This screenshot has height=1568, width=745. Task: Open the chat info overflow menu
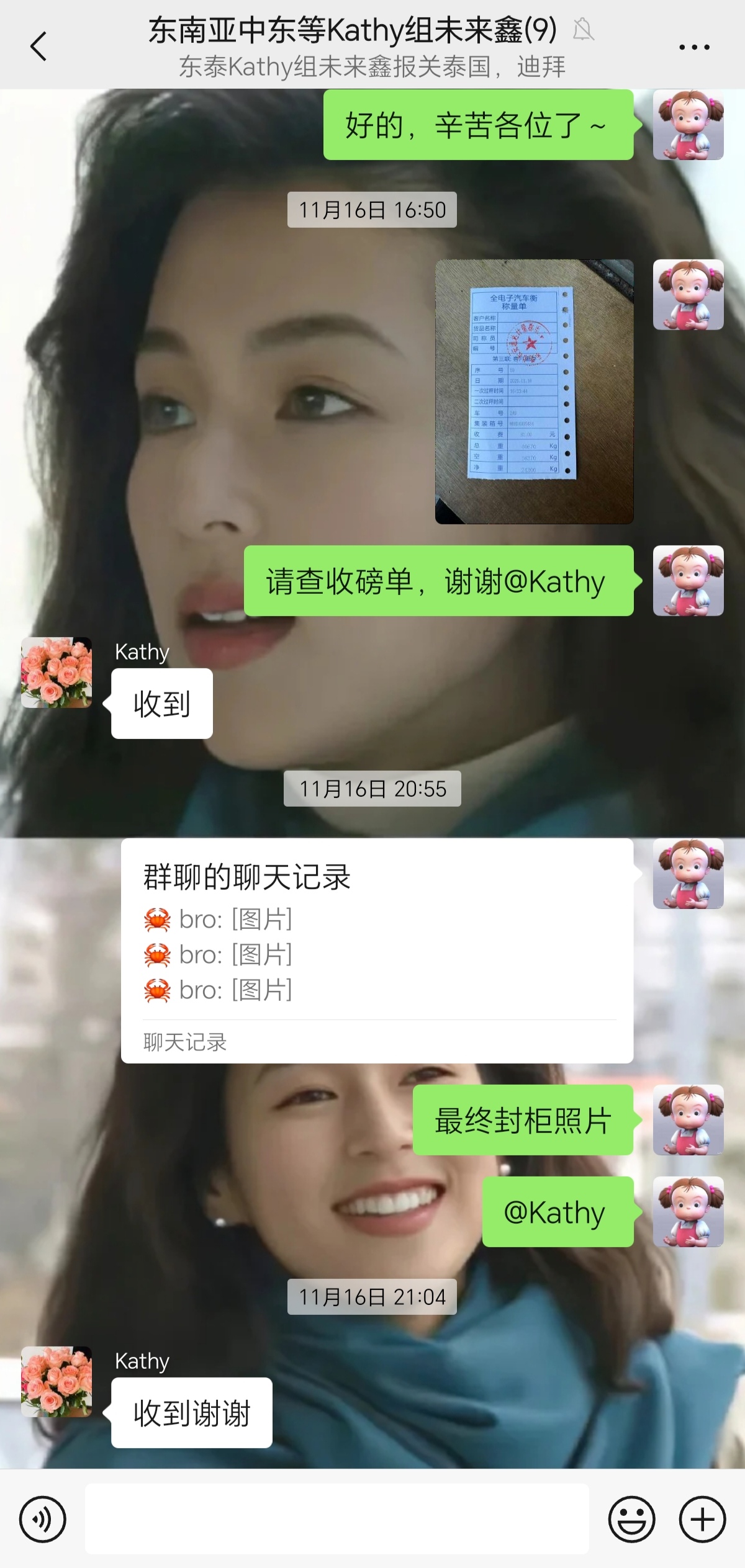pyautogui.click(x=693, y=47)
